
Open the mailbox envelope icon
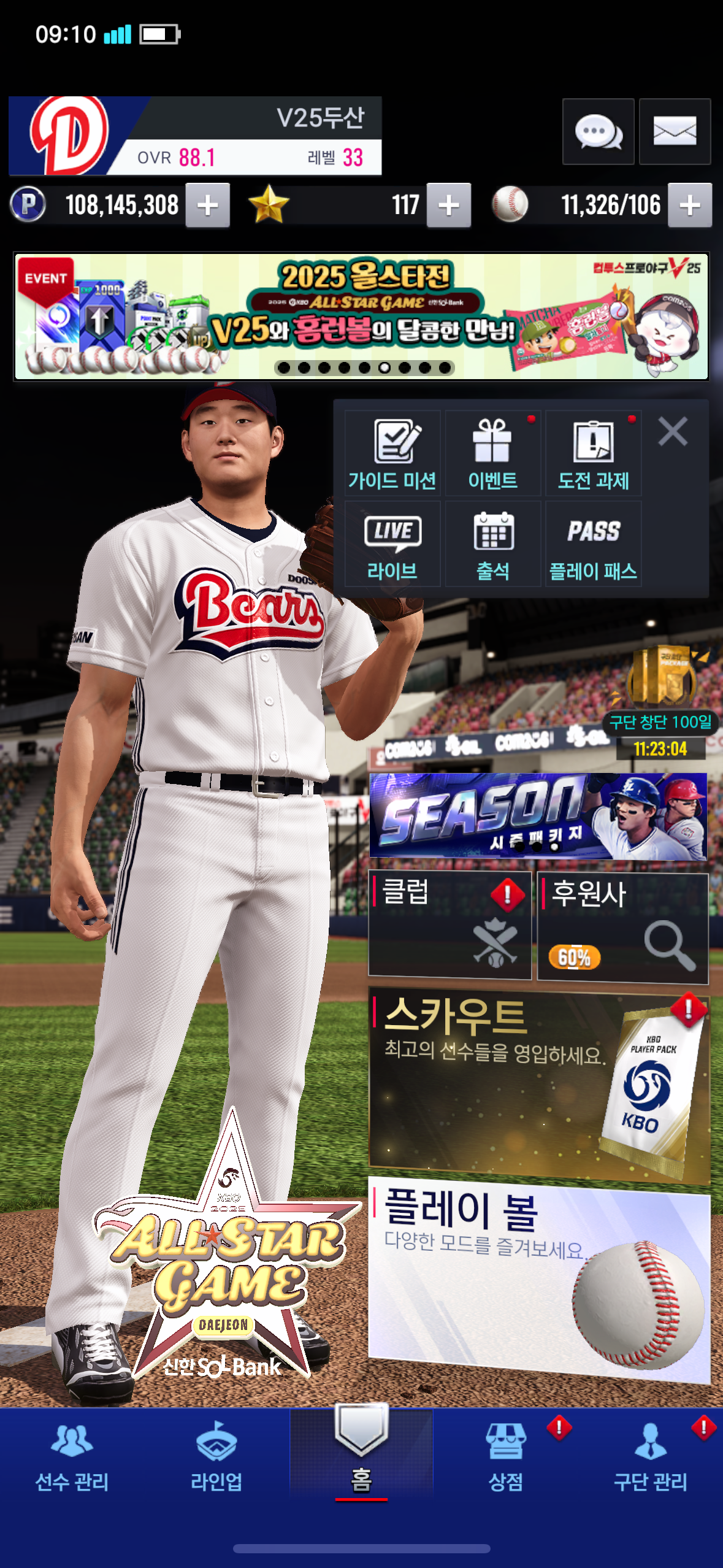675,131
